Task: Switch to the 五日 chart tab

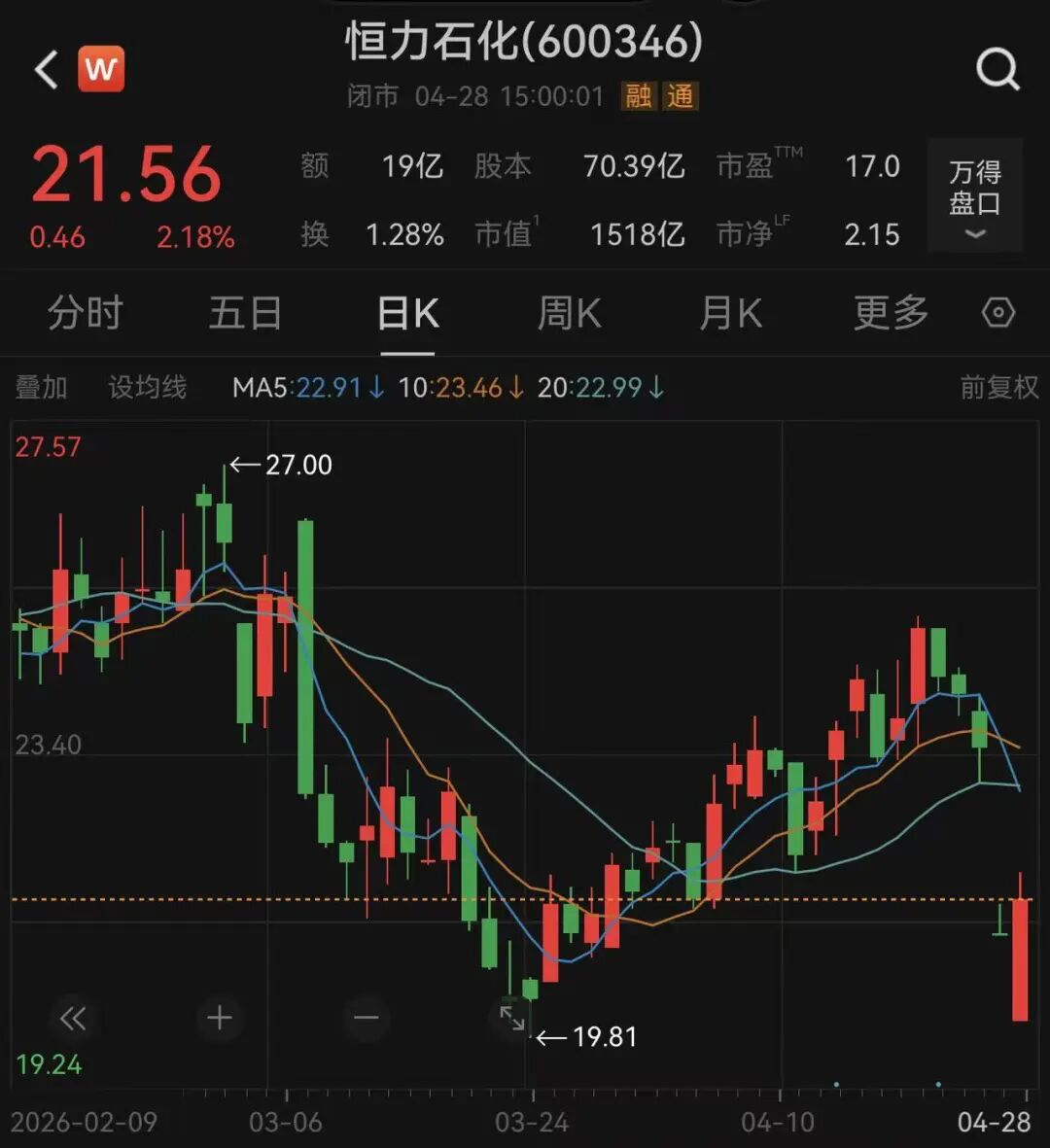Action: coord(245,314)
